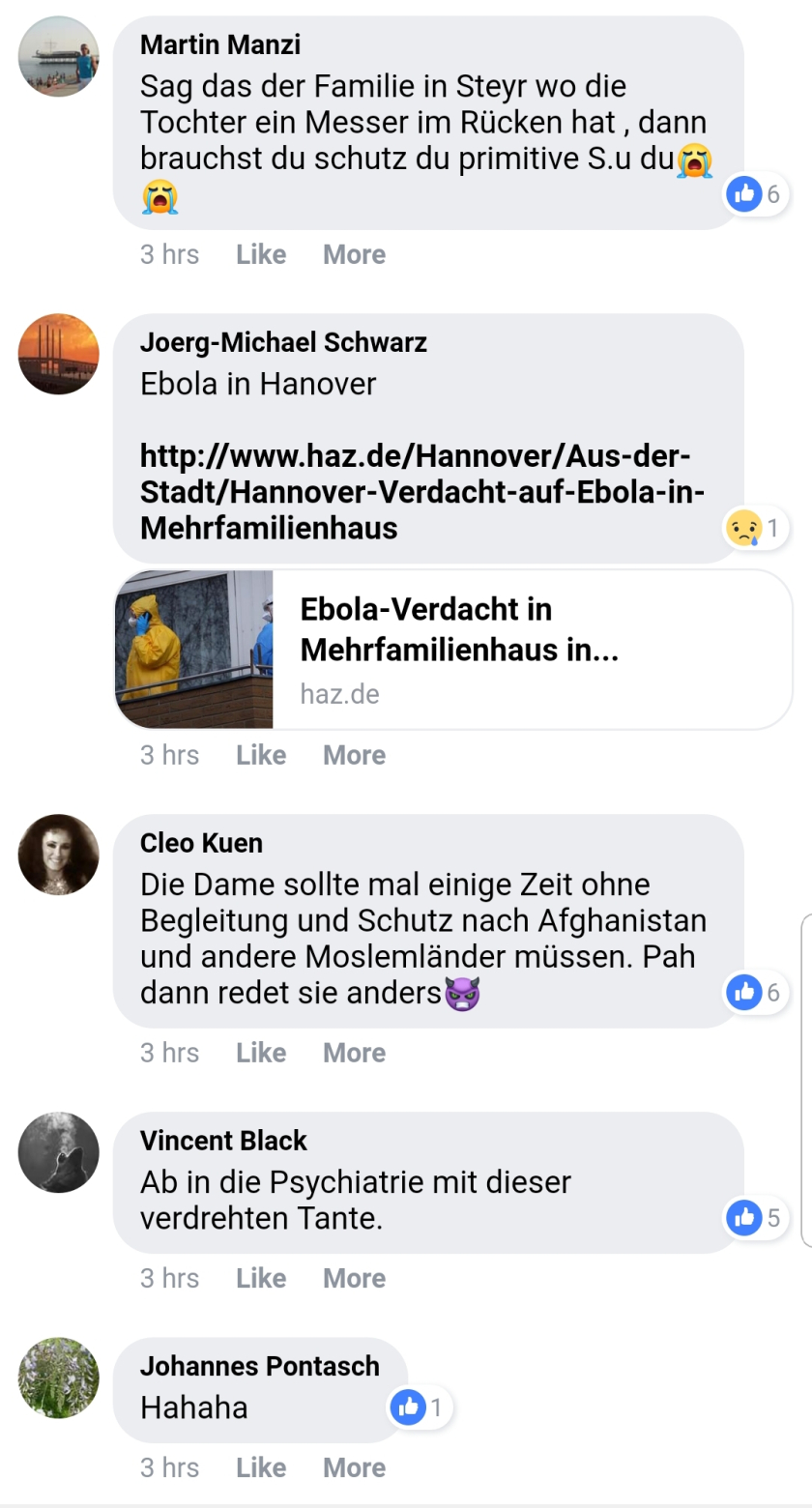The height and width of the screenshot is (1508, 812).
Task: Like Martin Manzi's comment
Action: pyautogui.click(x=261, y=254)
